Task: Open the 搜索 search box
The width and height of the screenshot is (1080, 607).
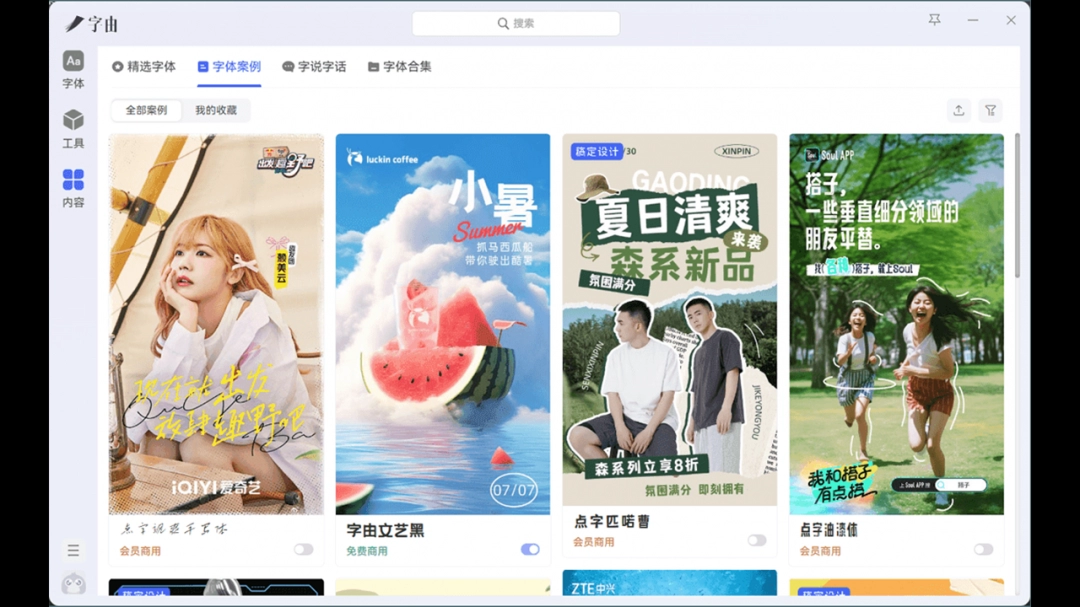Action: click(515, 23)
